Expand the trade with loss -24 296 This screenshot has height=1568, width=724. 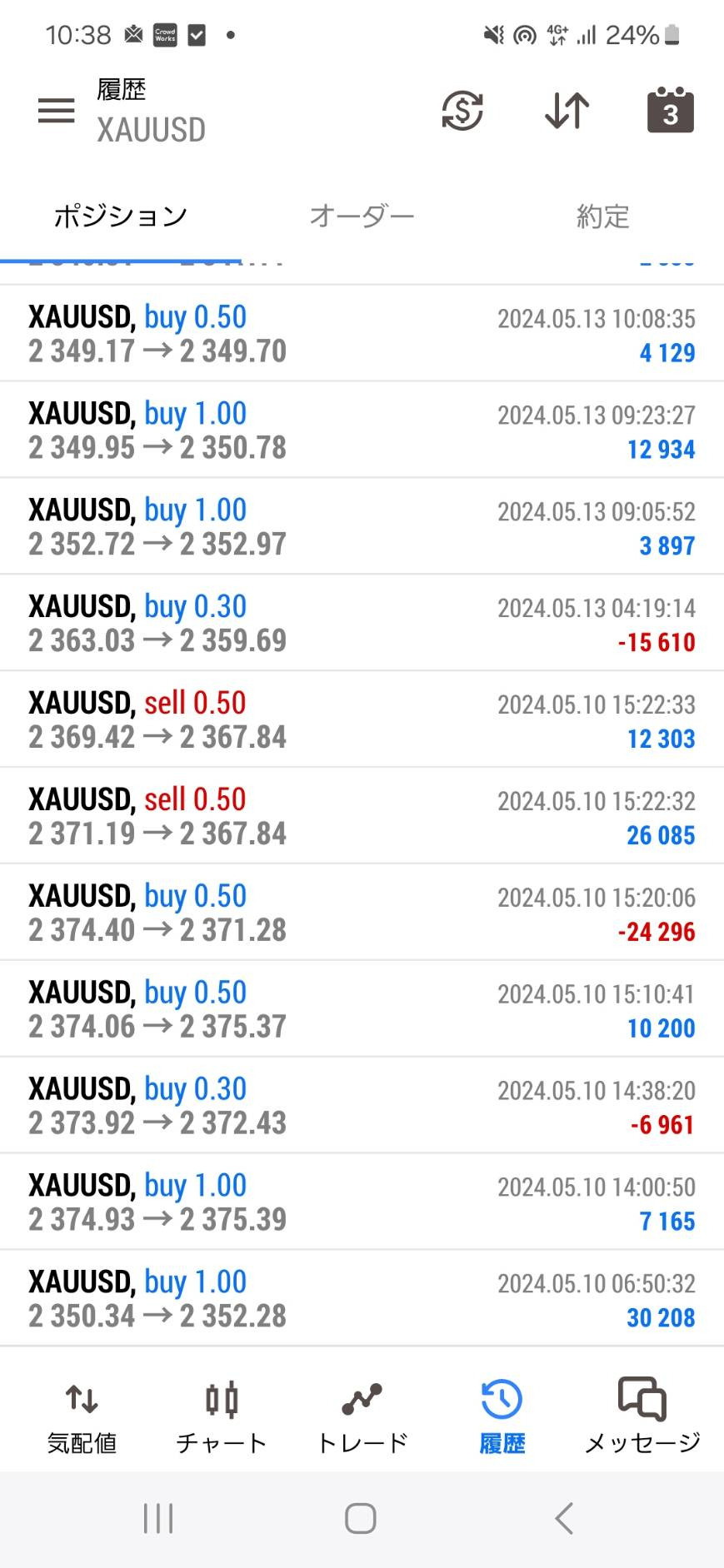362,913
